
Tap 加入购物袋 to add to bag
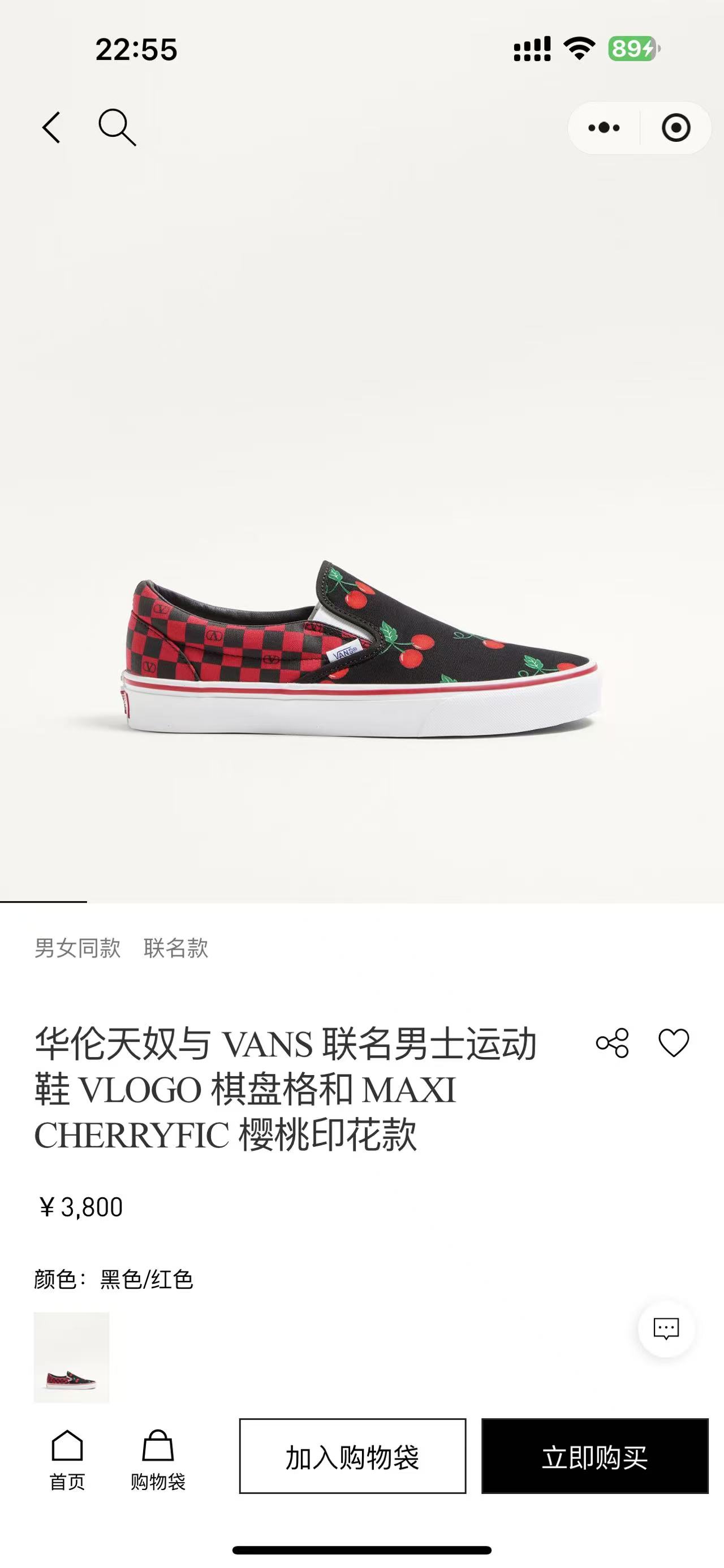coord(352,1456)
